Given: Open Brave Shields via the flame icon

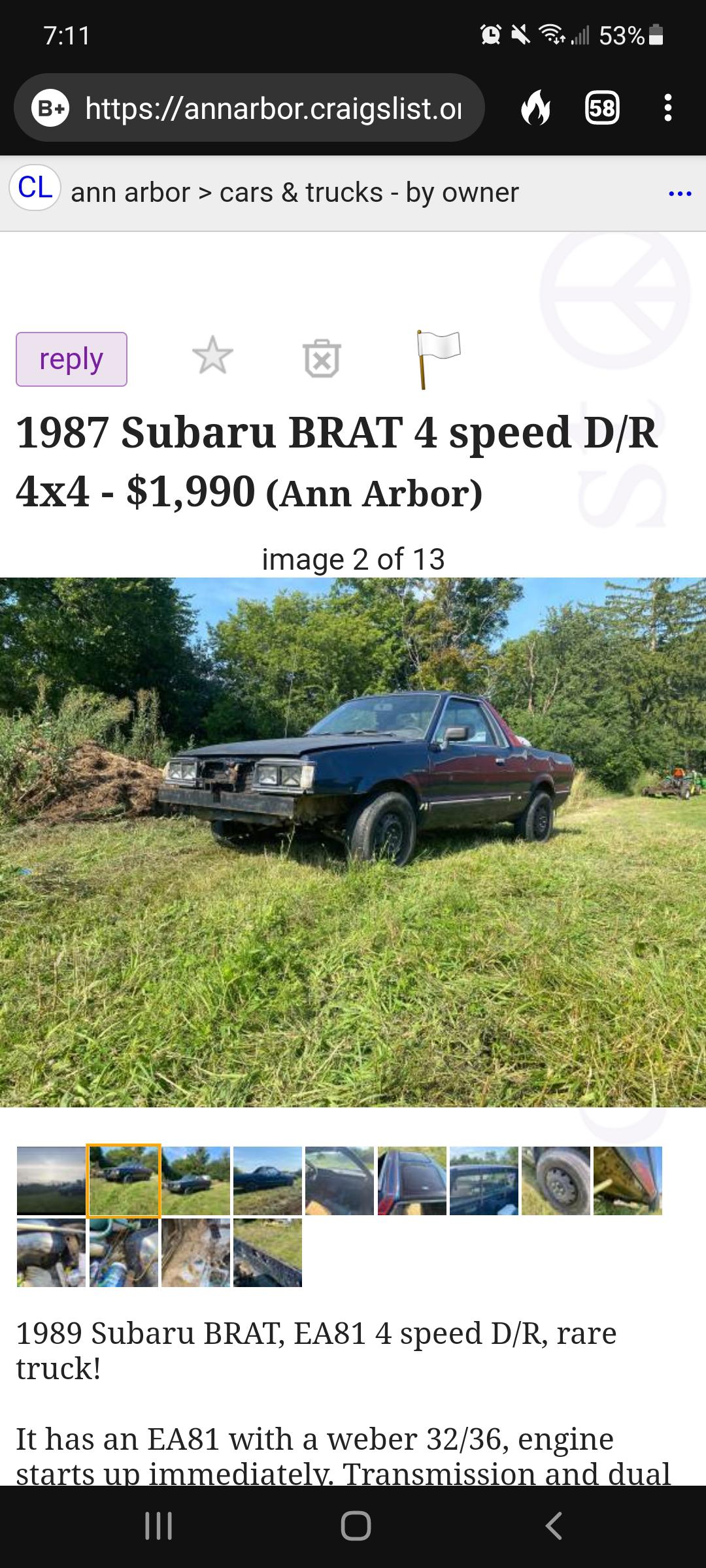Looking at the screenshot, I should coord(536,110).
